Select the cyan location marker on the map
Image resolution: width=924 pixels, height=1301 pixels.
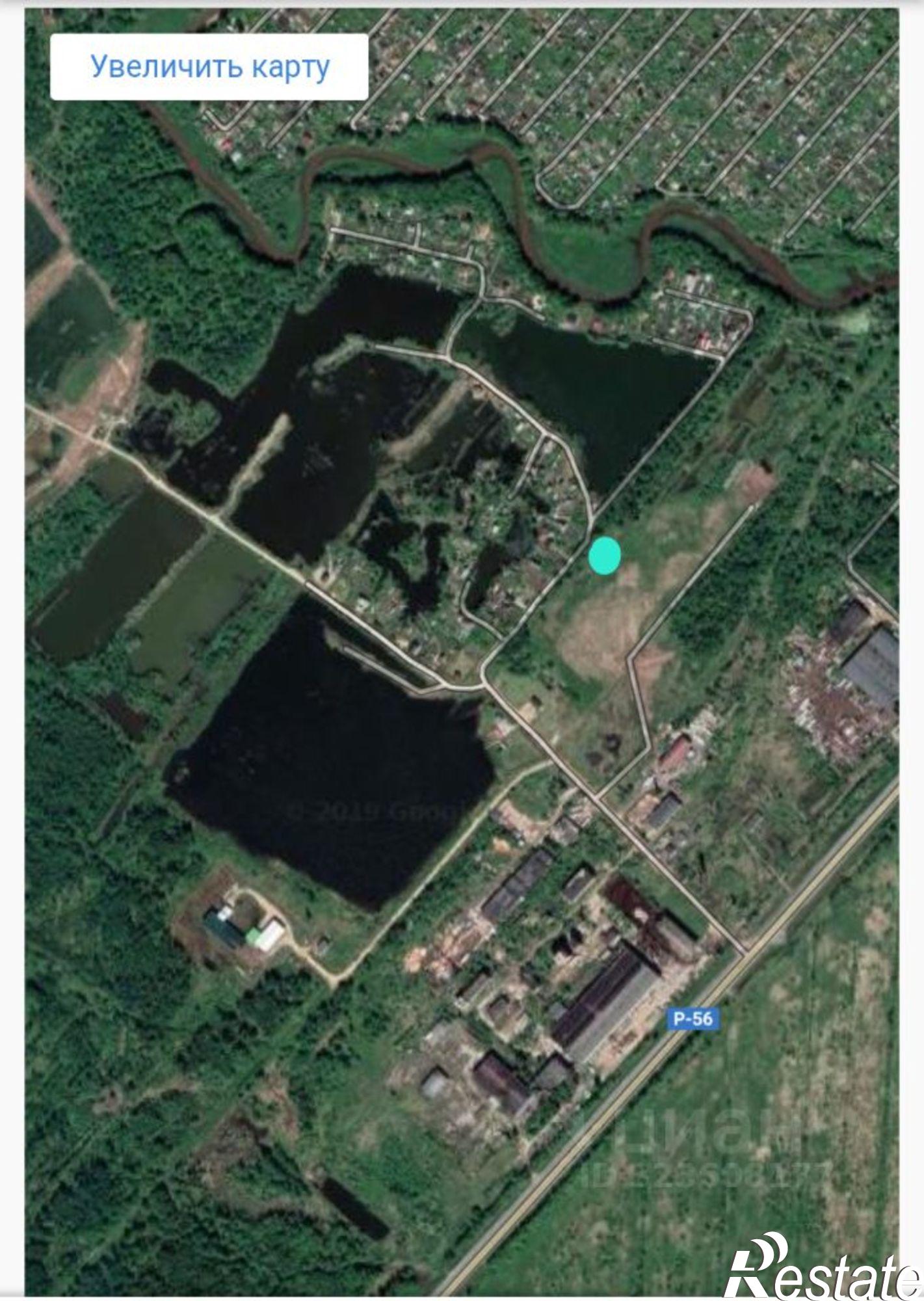604,556
